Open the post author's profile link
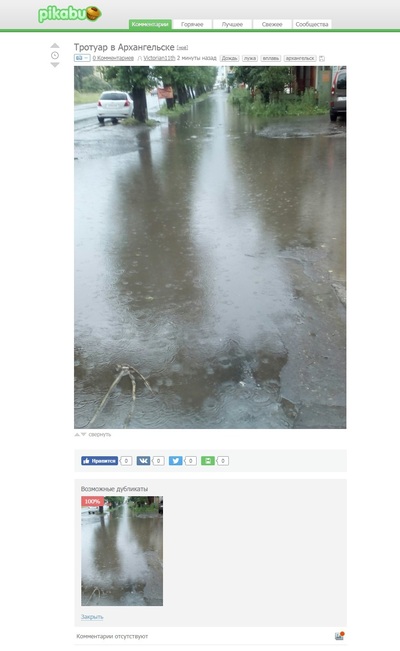 (x=159, y=59)
